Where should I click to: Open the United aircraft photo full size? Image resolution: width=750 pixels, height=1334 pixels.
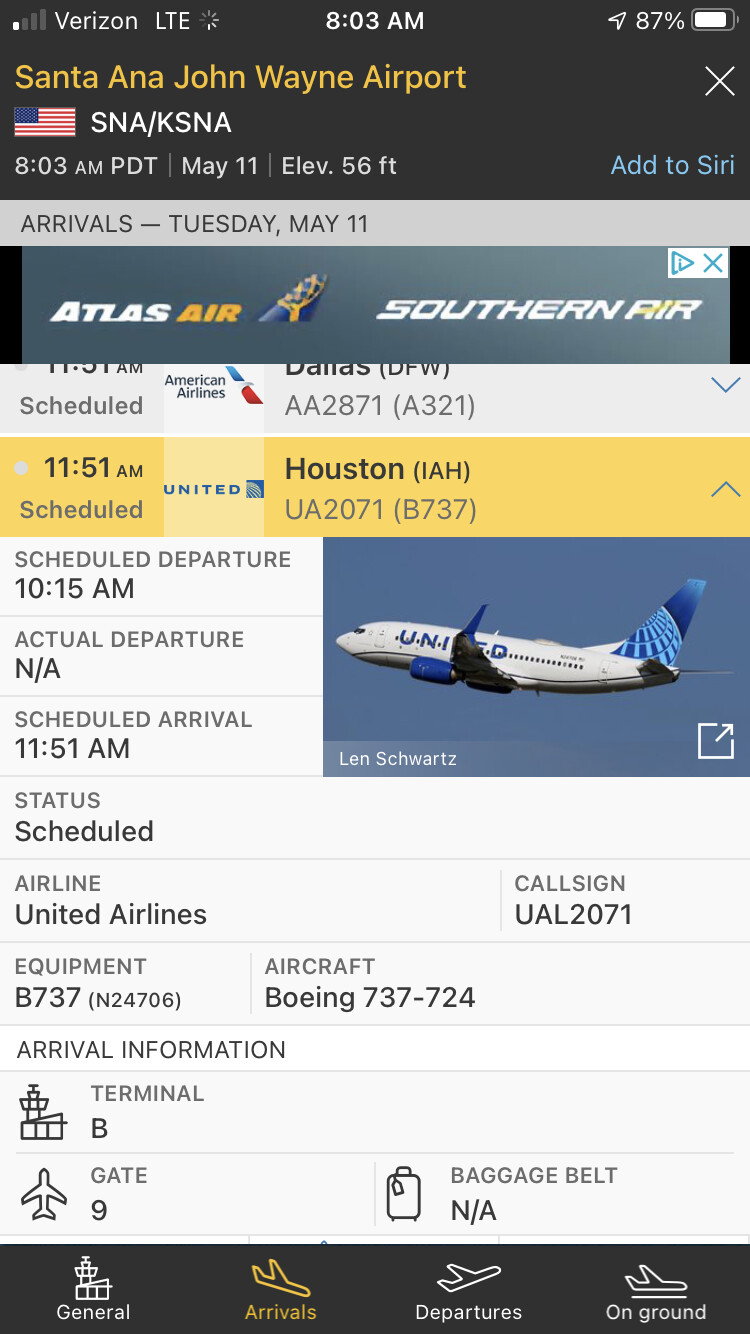(x=715, y=741)
